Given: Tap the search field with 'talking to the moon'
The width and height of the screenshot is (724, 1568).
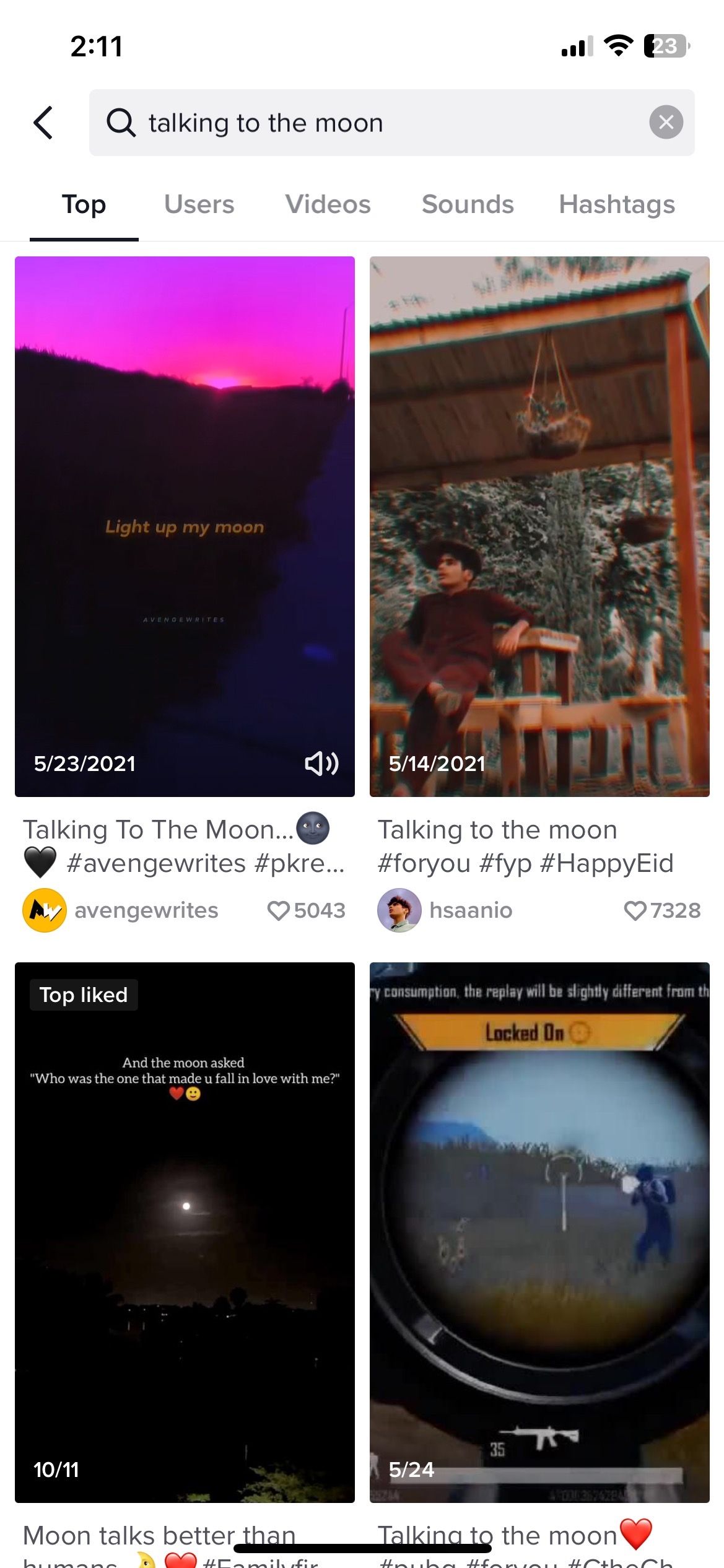Looking at the screenshot, I should click(x=372, y=123).
